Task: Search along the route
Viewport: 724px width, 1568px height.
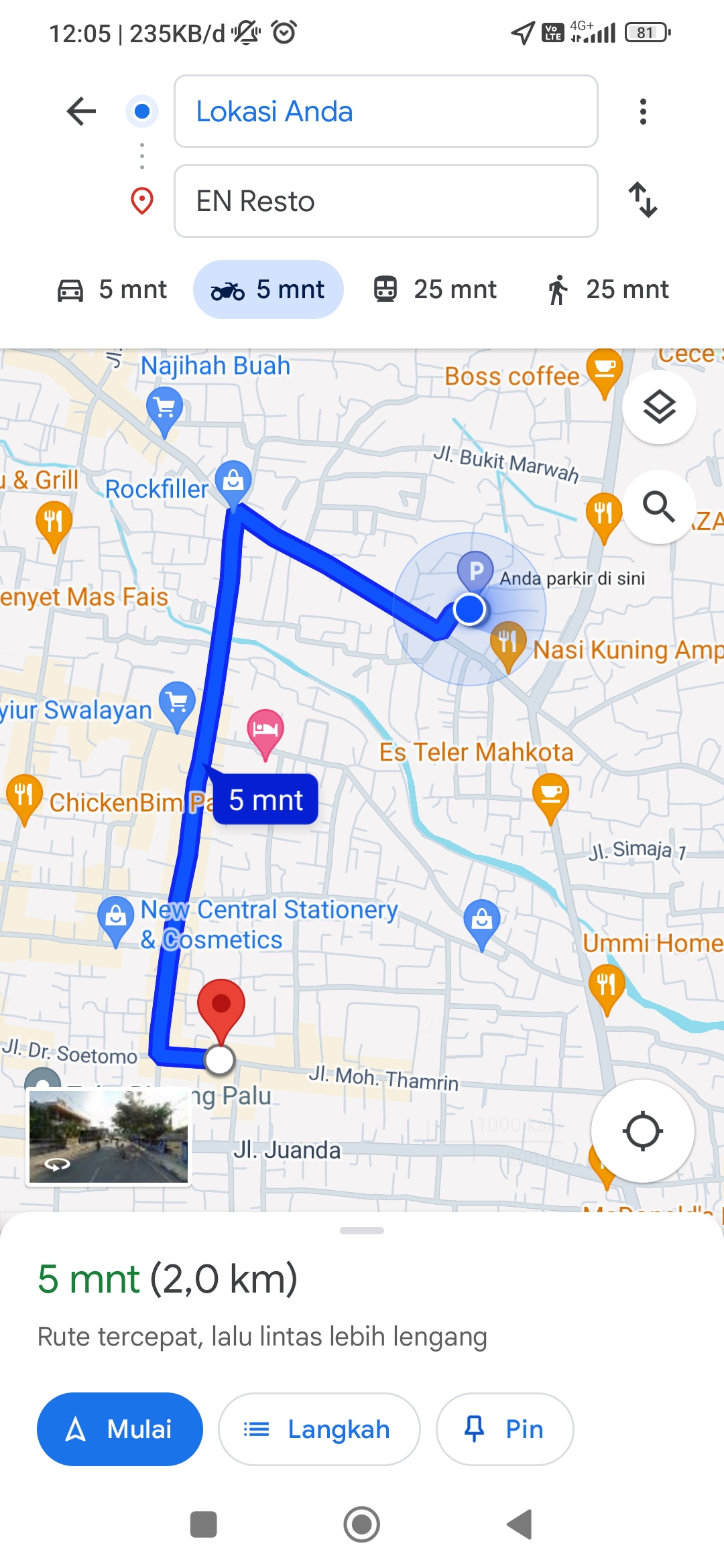Action: 659,507
